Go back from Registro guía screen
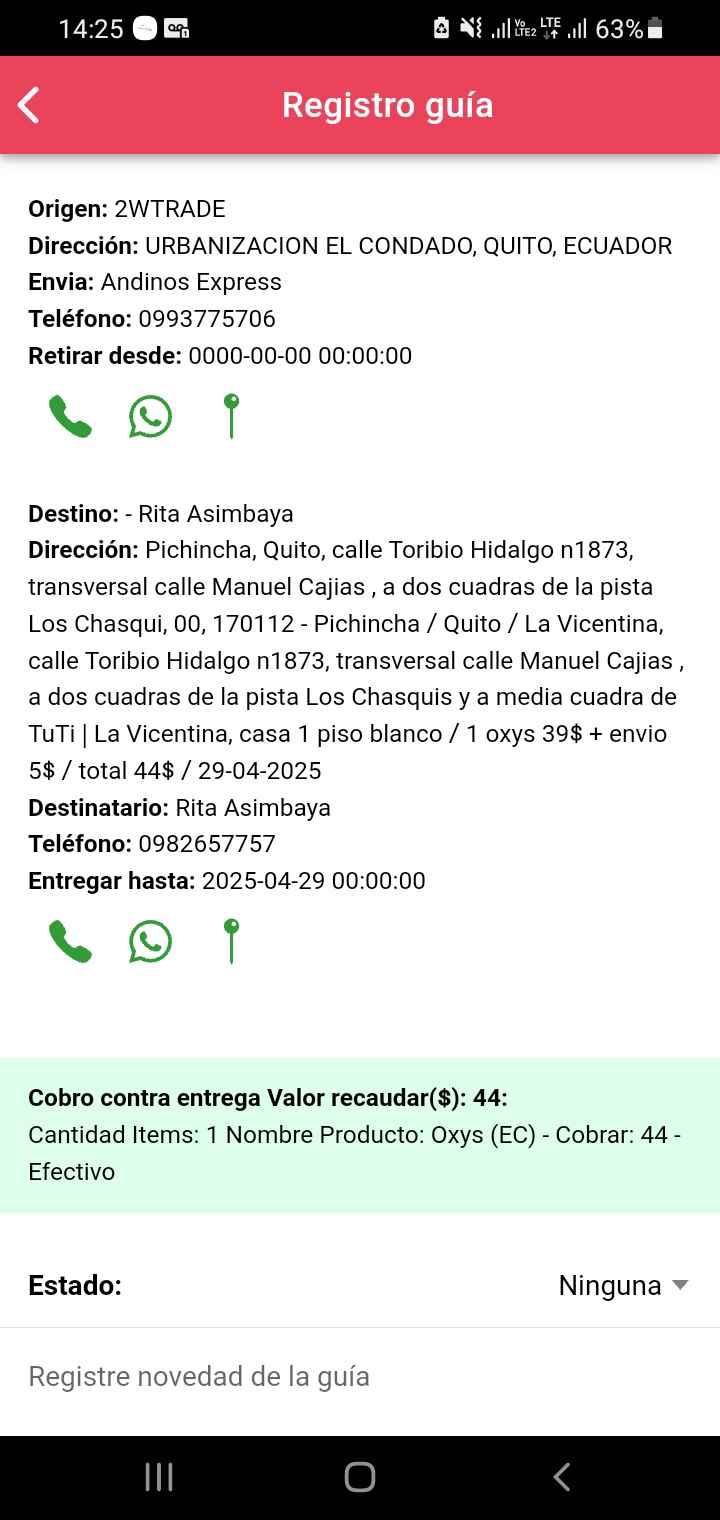 point(30,105)
